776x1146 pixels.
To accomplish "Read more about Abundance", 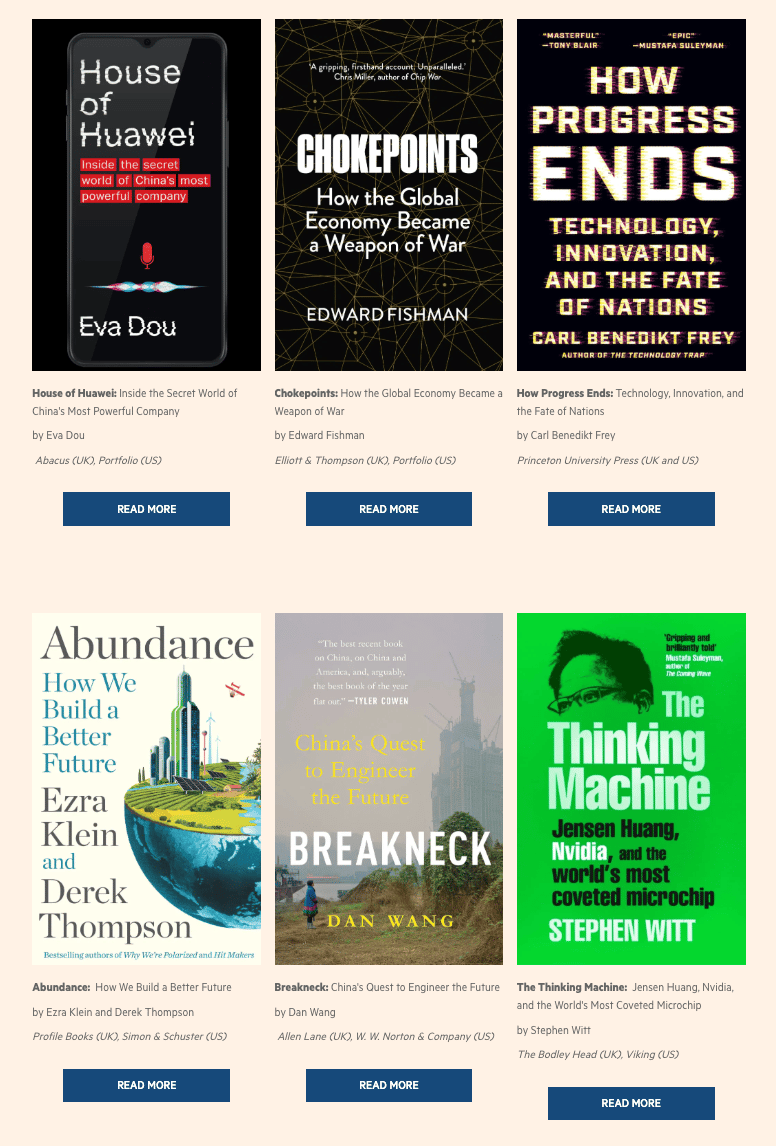I will coord(146,1085).
